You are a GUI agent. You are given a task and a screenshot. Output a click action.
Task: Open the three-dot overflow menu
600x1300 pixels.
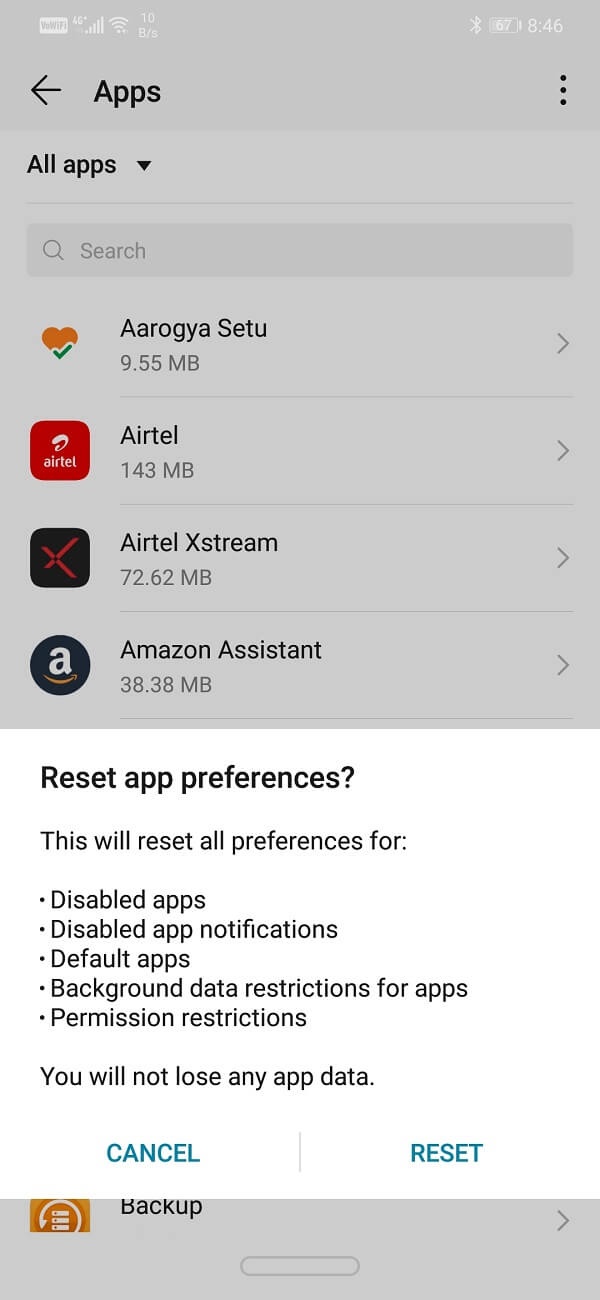563,91
